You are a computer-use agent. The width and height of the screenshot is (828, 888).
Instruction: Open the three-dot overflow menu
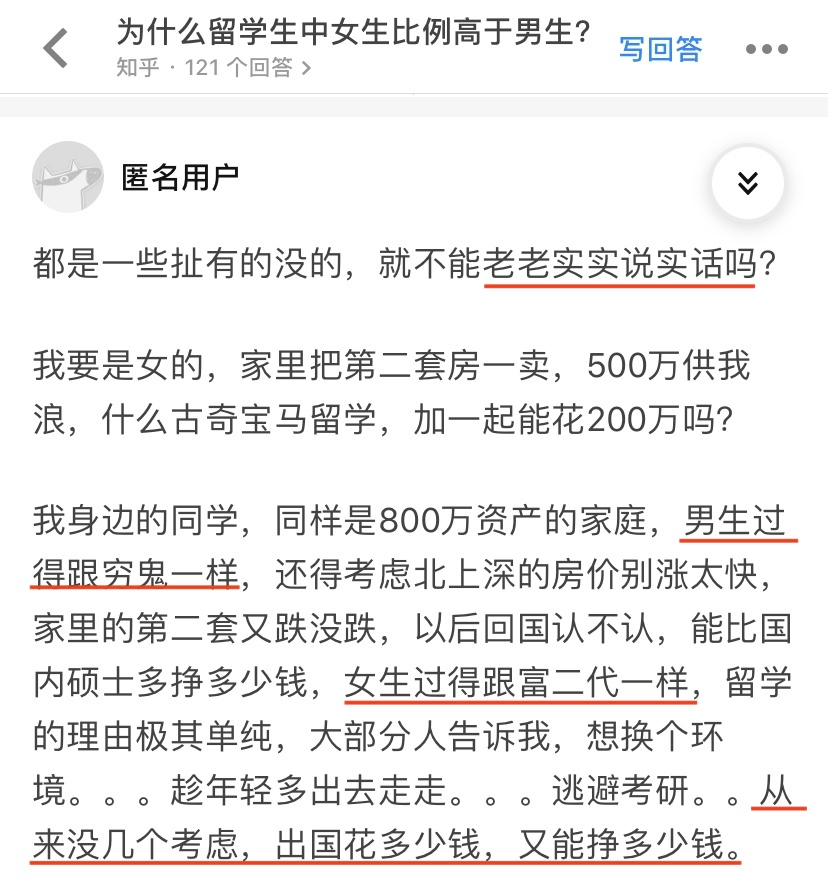click(x=767, y=48)
